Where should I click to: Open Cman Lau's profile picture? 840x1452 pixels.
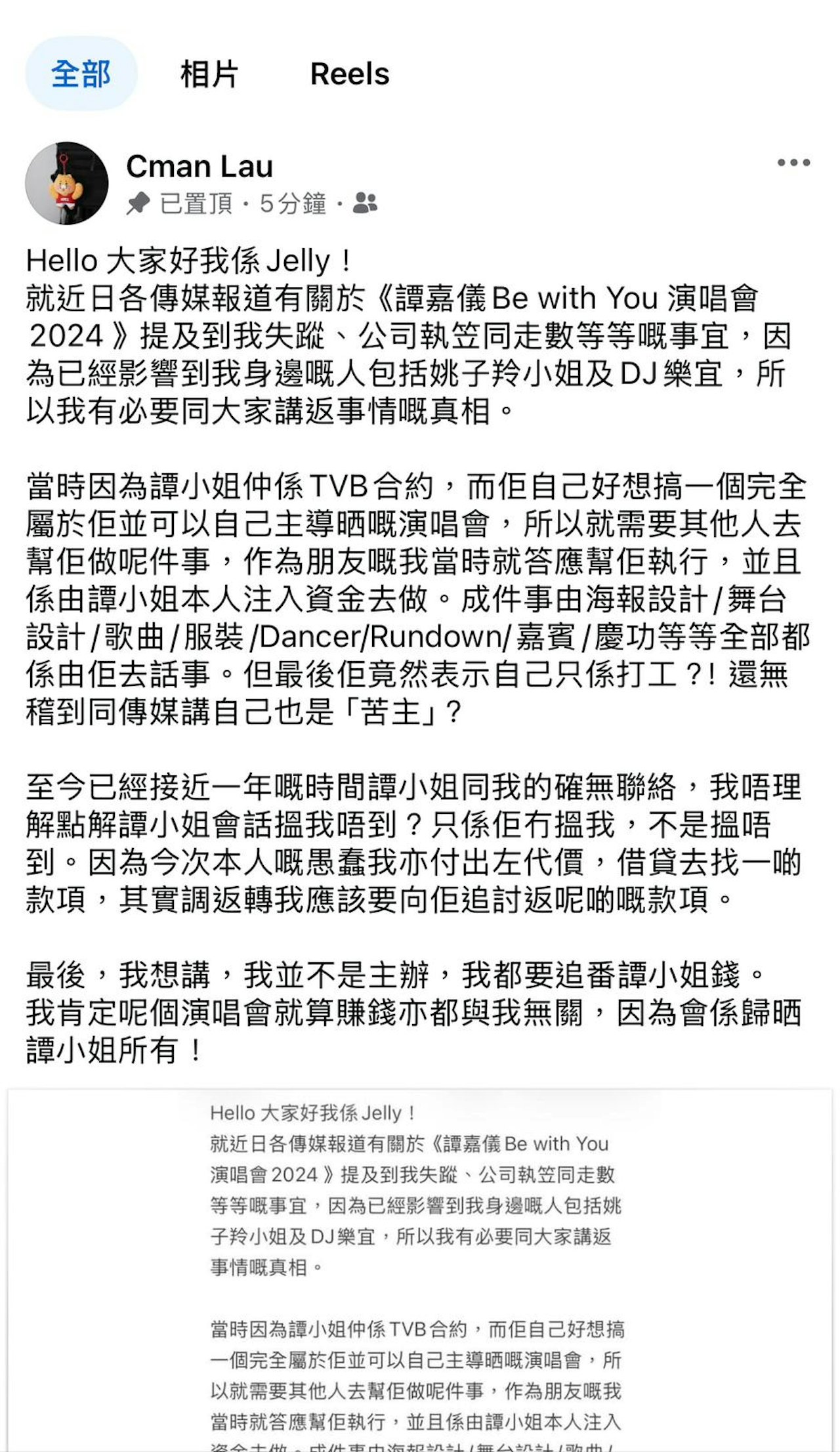(66, 183)
